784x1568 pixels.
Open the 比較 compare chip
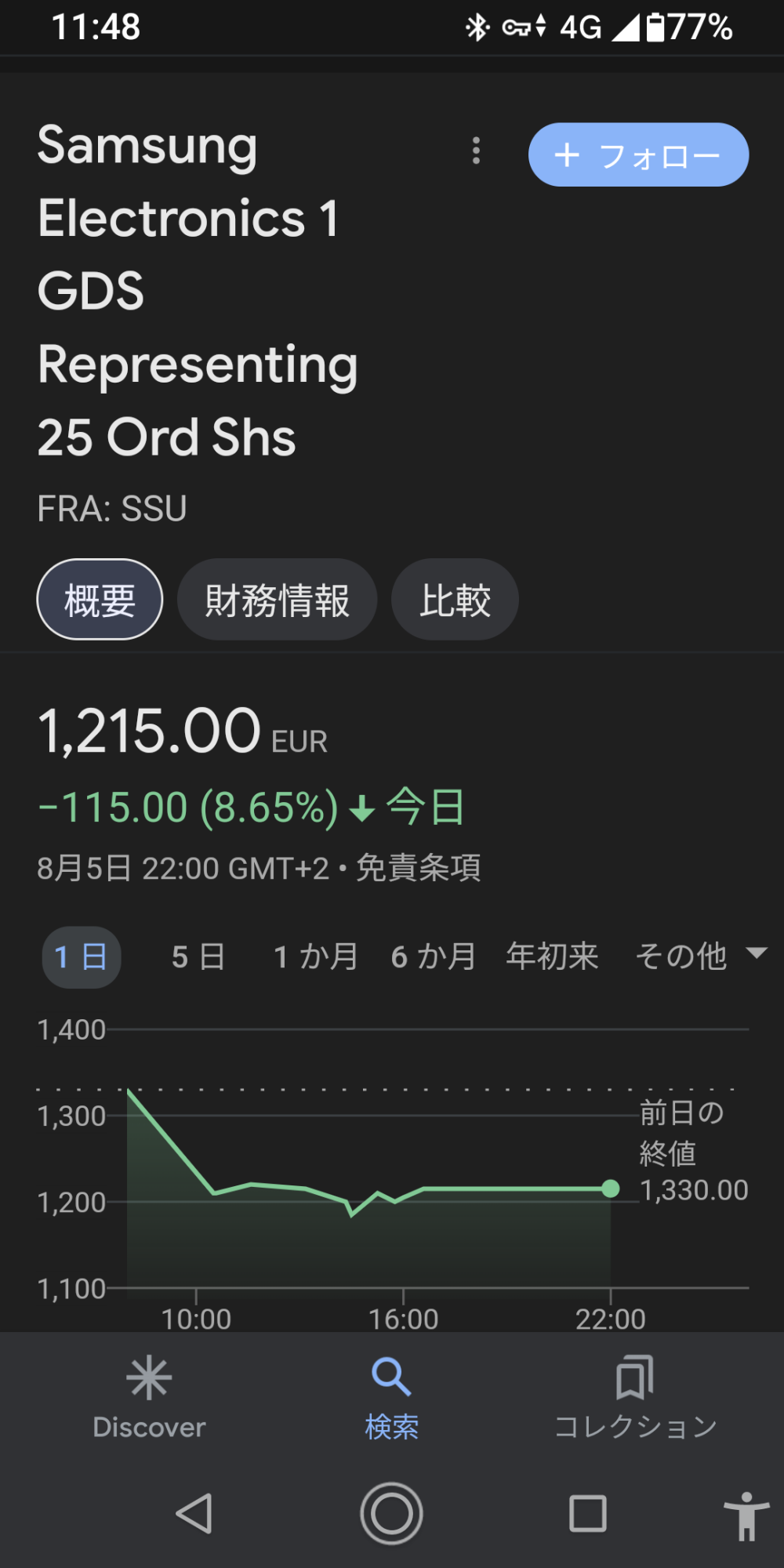tap(455, 600)
